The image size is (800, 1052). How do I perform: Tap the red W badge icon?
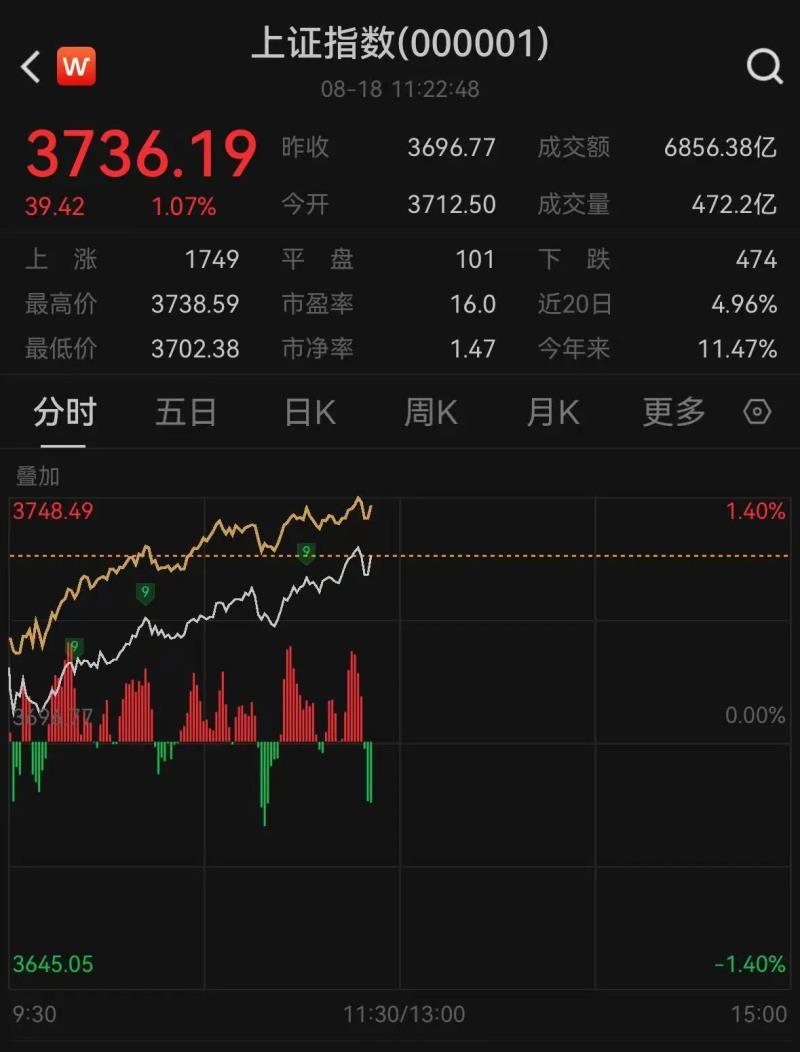(x=77, y=67)
